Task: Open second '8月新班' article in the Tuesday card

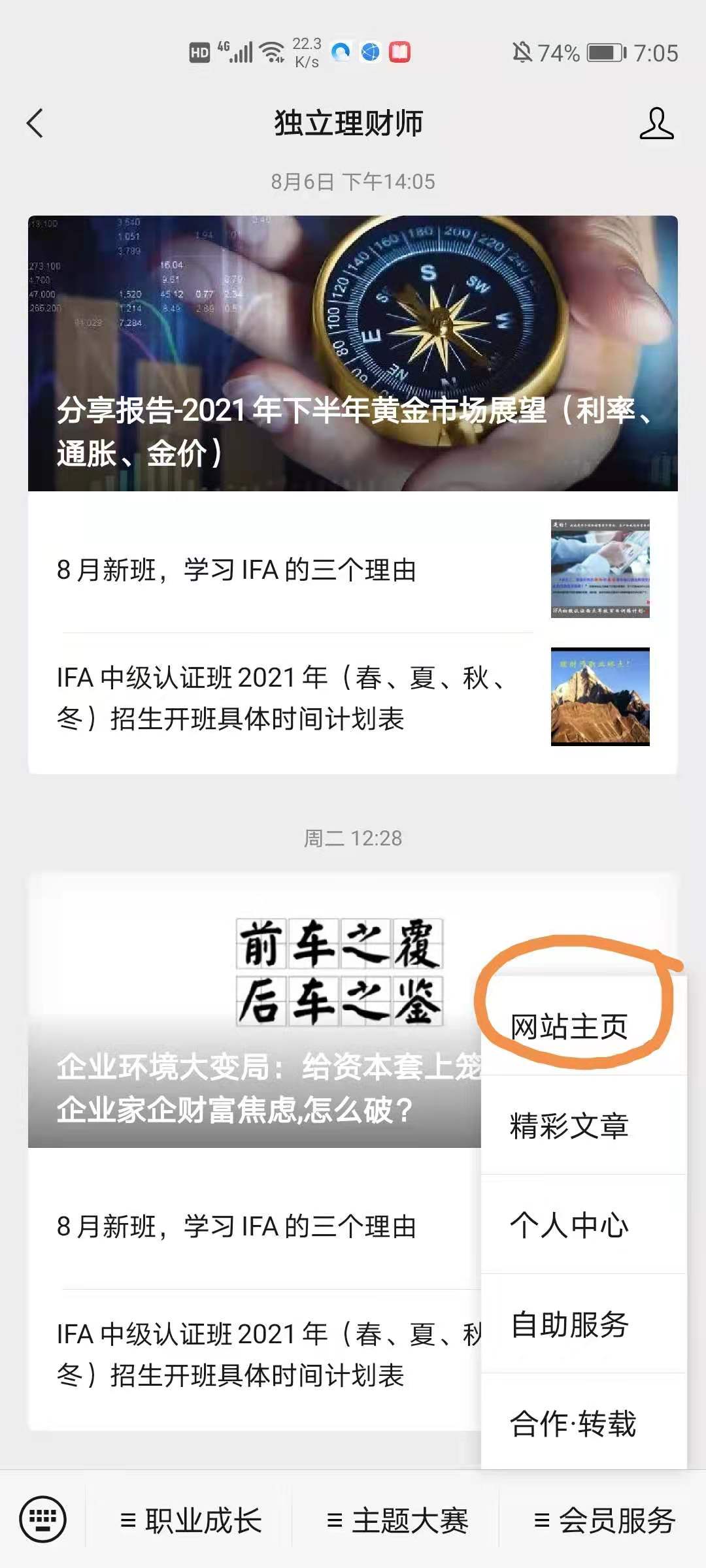Action: 255,1226
